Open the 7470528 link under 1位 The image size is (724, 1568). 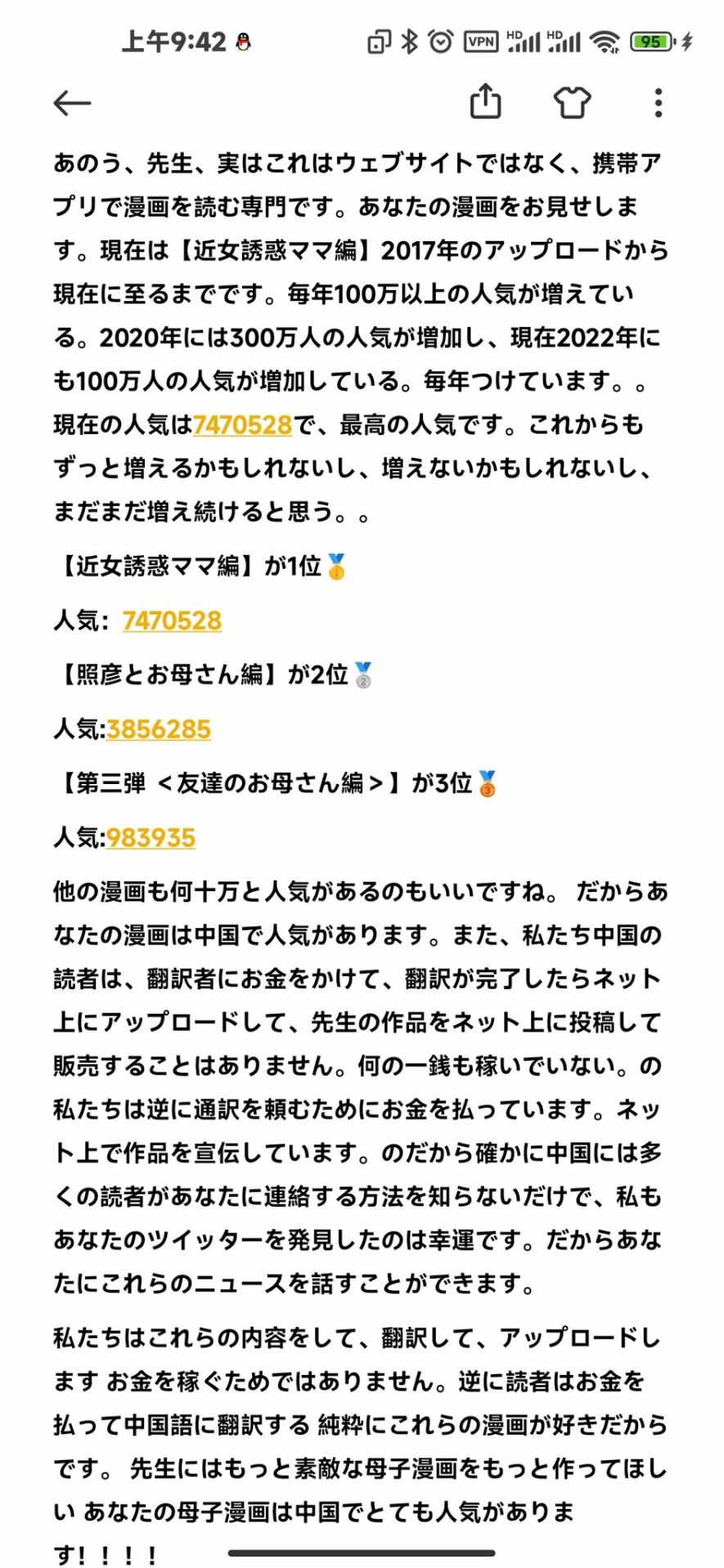click(x=172, y=620)
